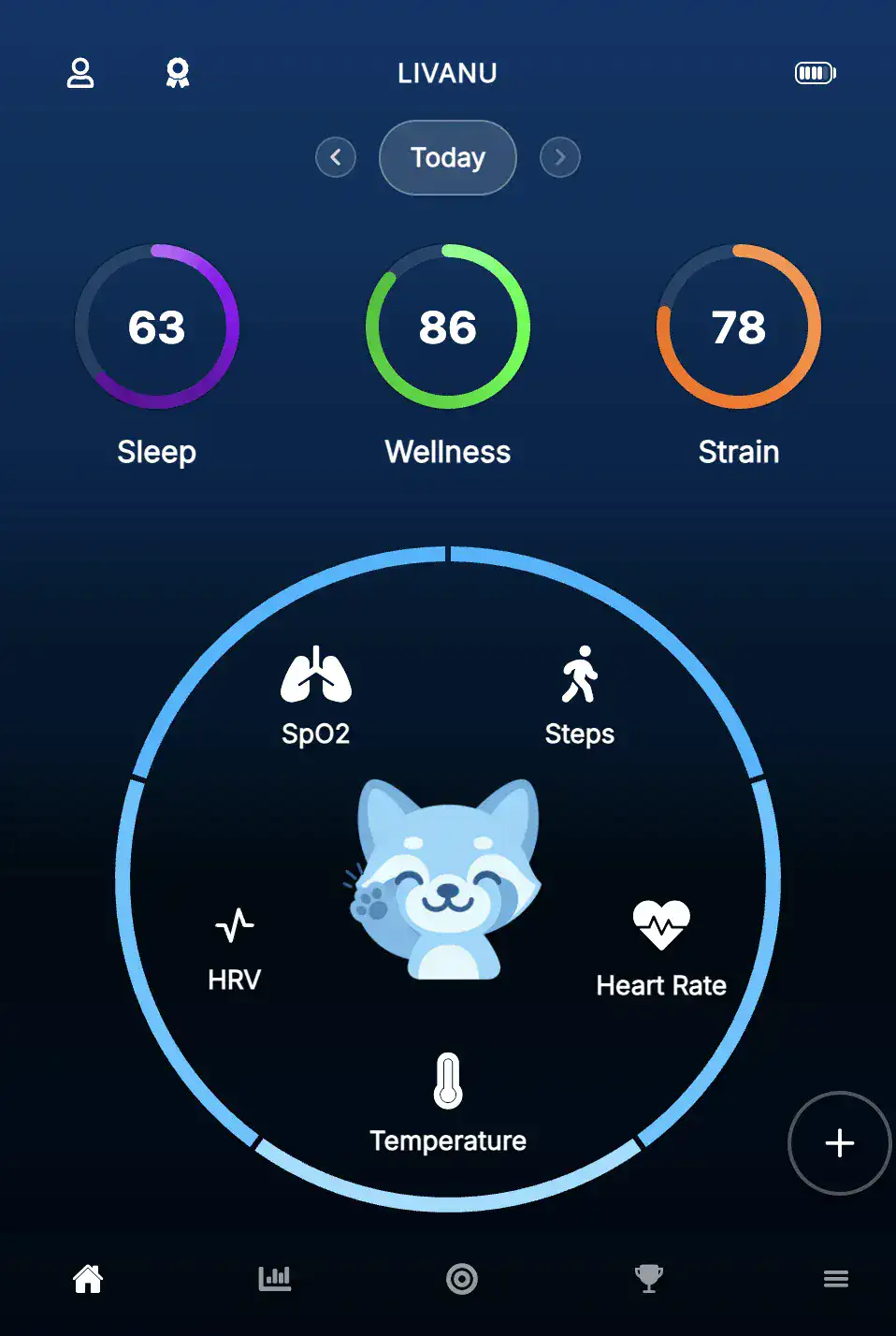View the Wellness score details
Image resolution: width=896 pixels, height=1336 pixels.
pos(448,327)
